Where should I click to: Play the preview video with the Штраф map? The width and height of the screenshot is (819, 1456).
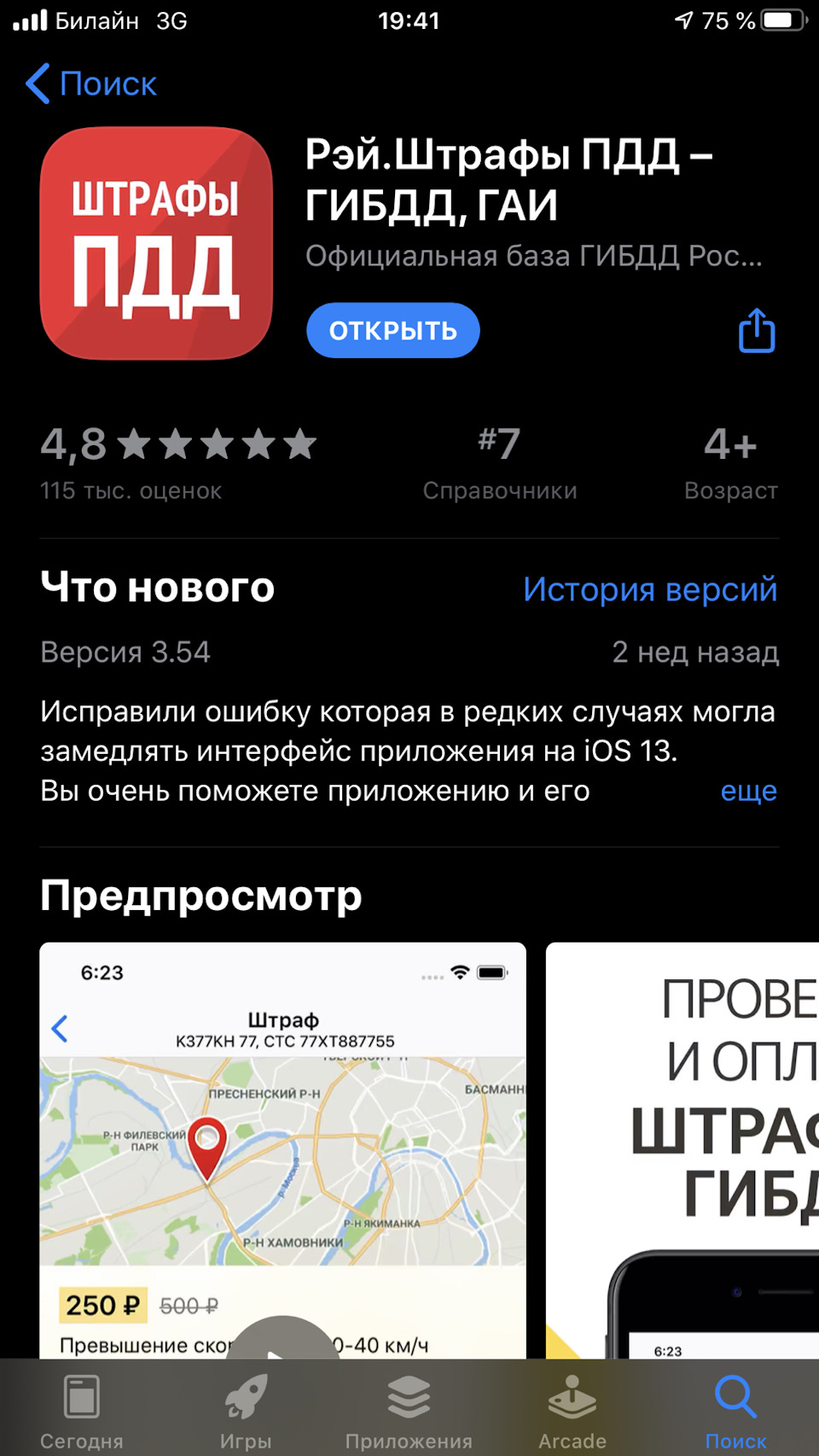(282, 1343)
